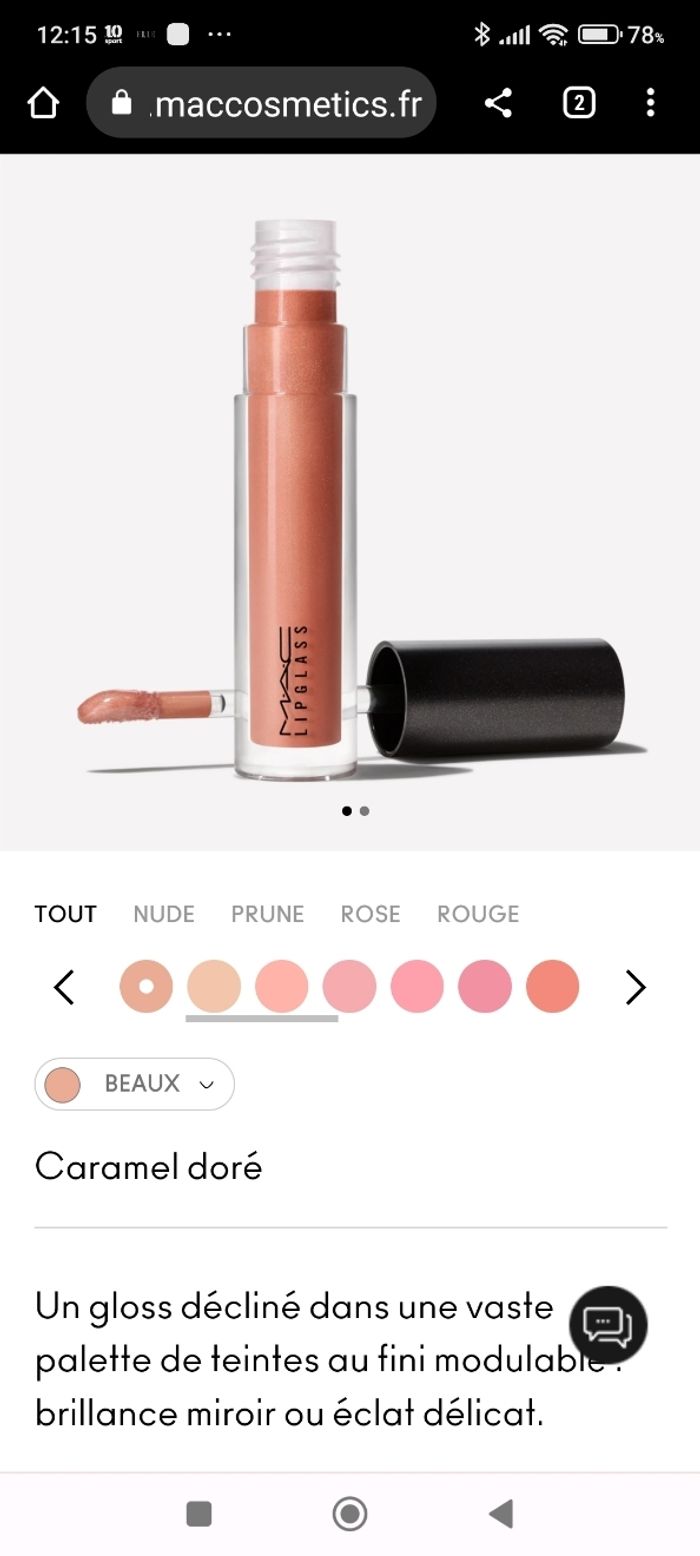Choose the salmon coral swatch at row end
Image resolution: width=700 pixels, height=1556 pixels.
coord(552,986)
